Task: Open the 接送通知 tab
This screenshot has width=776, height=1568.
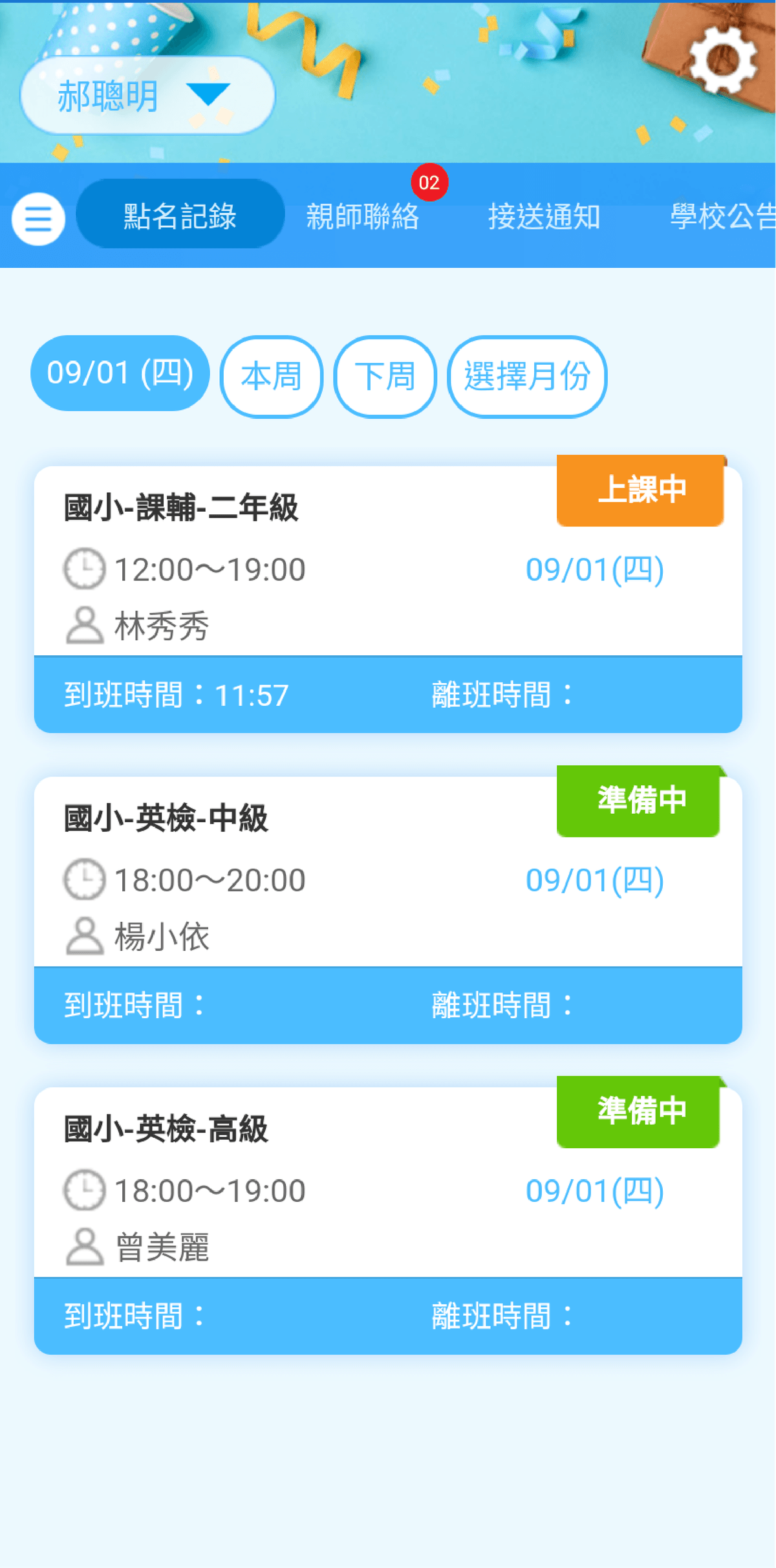Action: [544, 216]
